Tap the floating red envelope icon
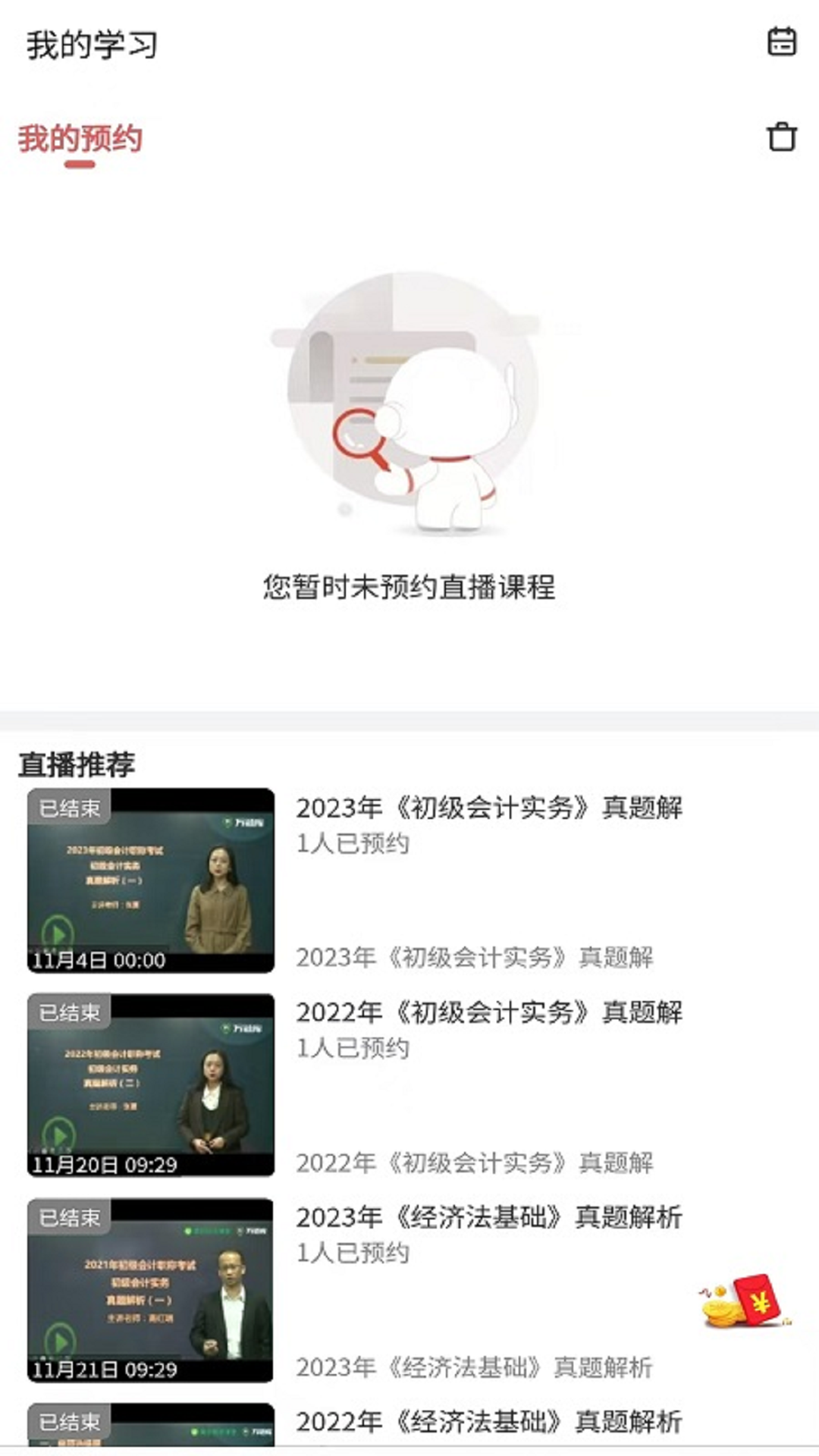 tap(743, 1301)
